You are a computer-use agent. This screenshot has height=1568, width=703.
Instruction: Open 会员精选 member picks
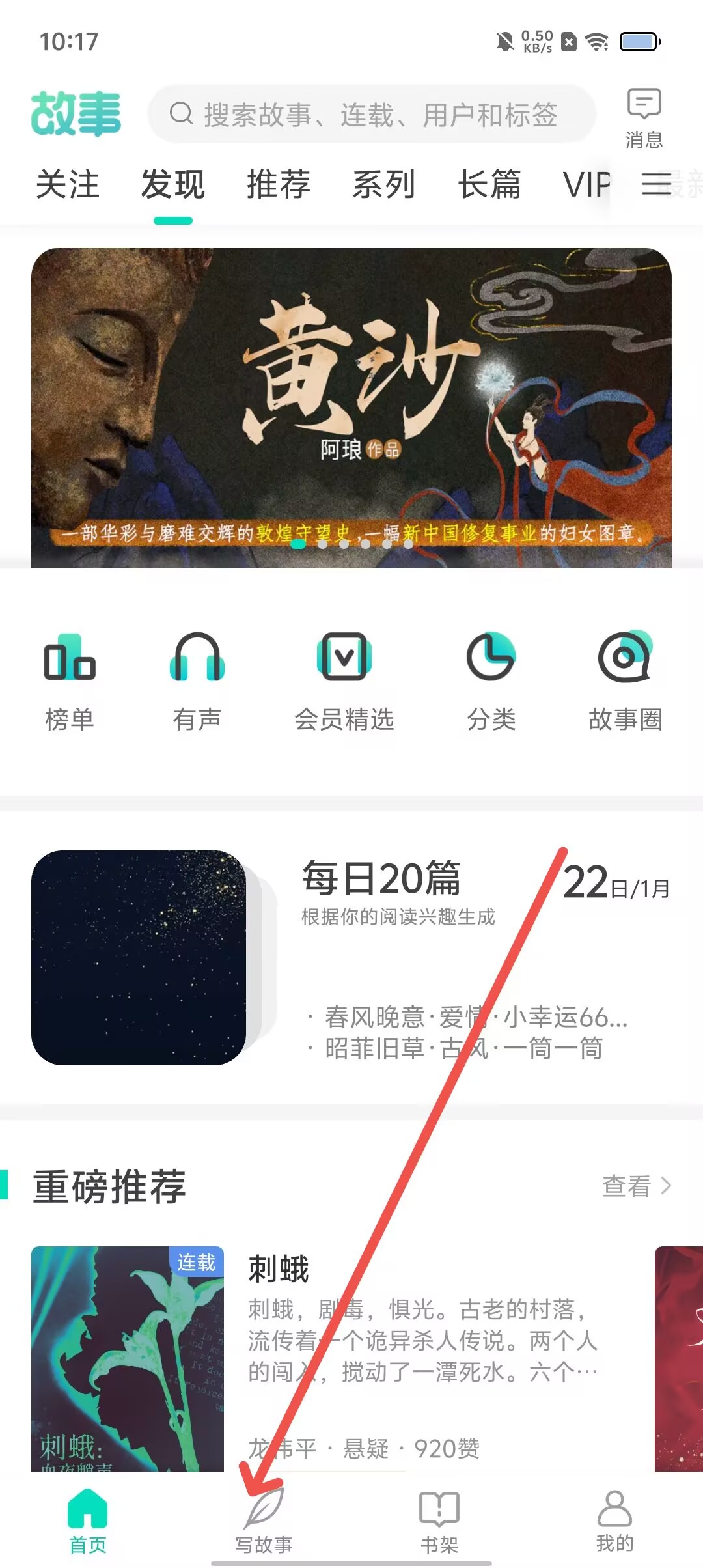coord(344,680)
